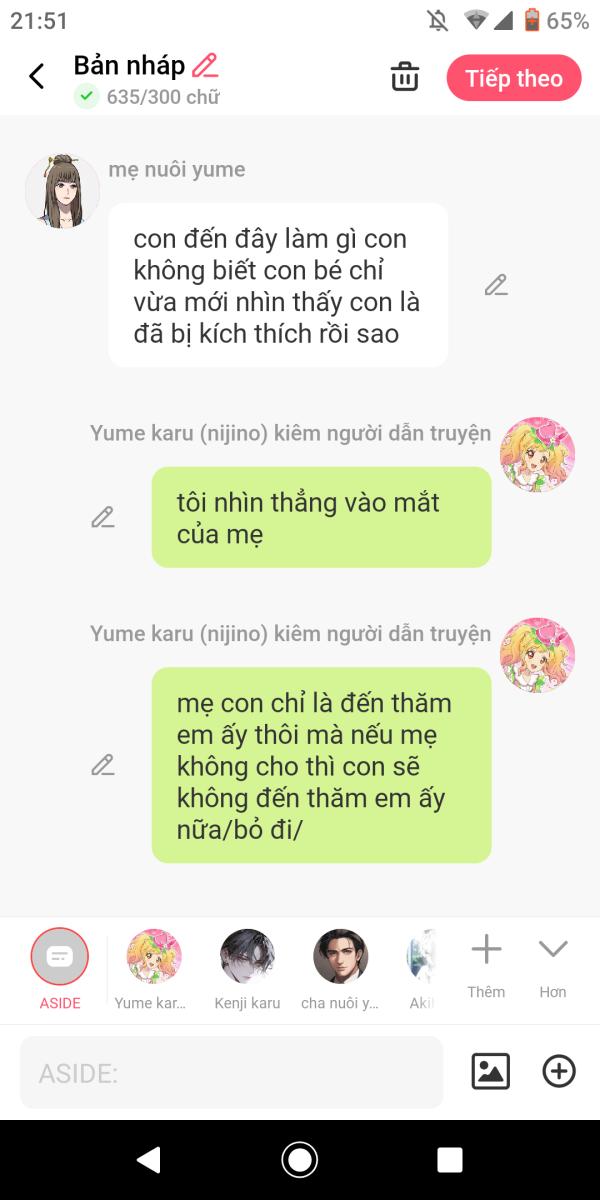Edit the draft title with the pencil icon

[x=205, y=66]
